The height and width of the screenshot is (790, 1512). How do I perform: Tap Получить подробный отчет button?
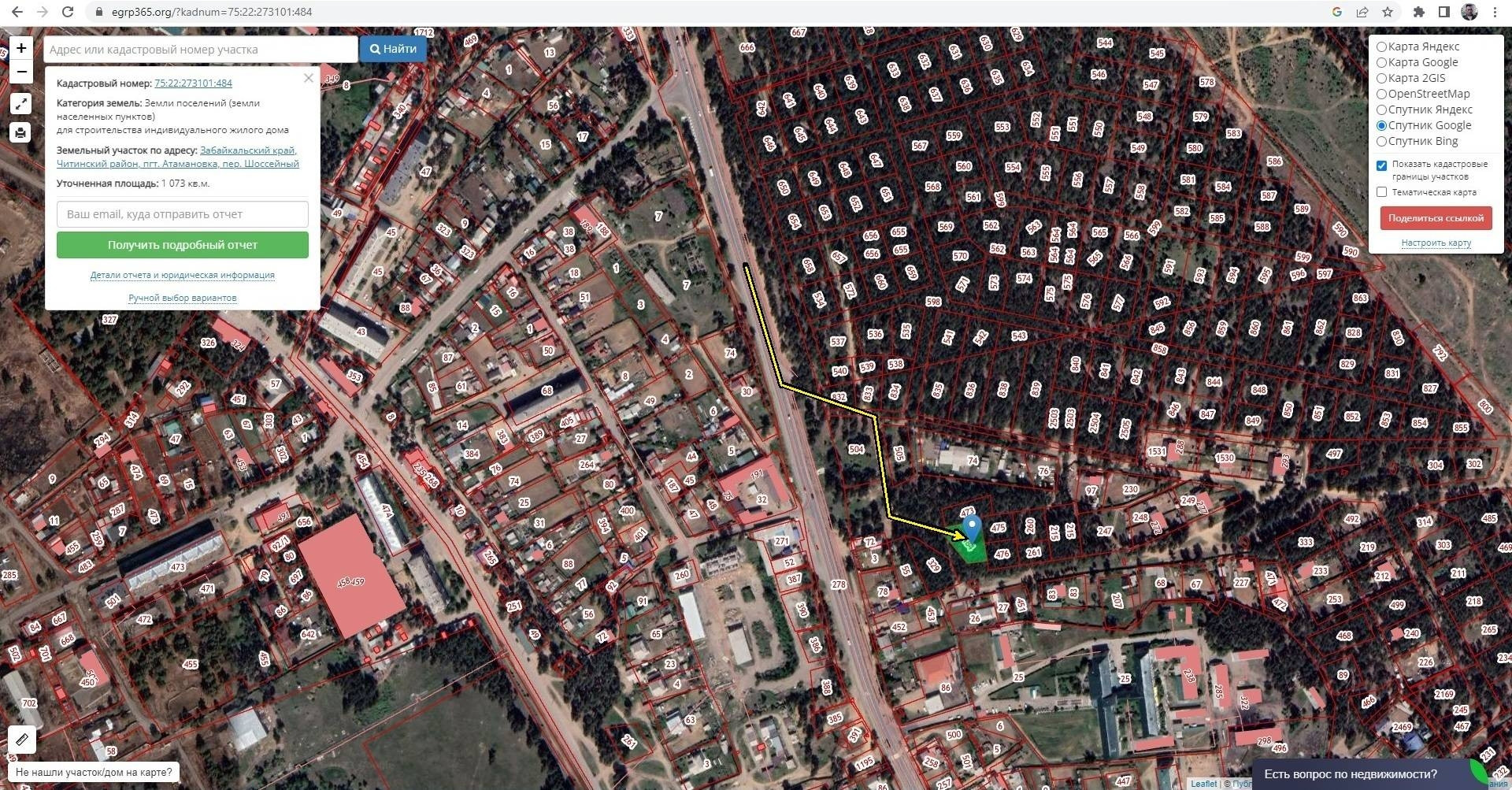coord(183,245)
